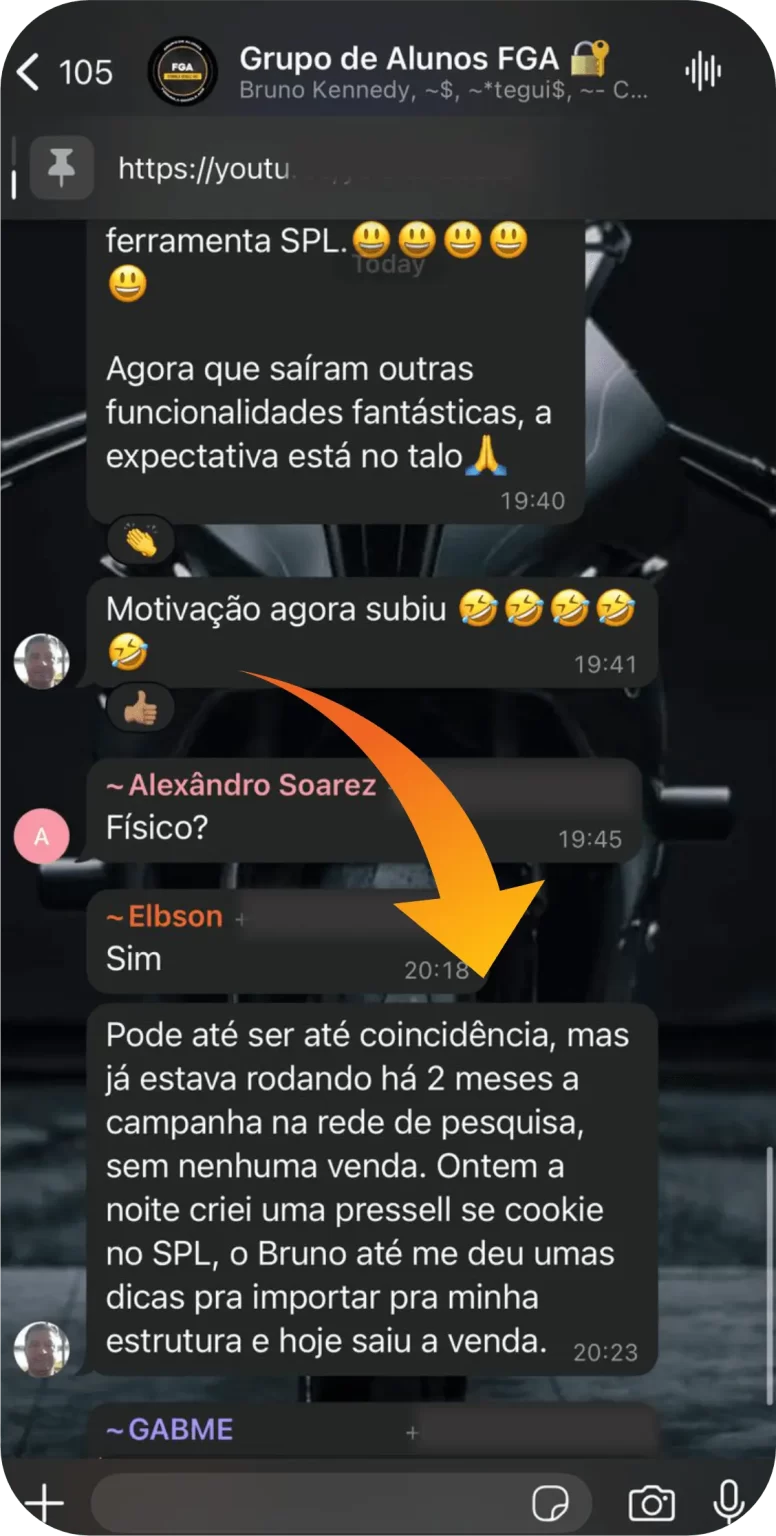Image resolution: width=776 pixels, height=1536 pixels.
Task: Tap the microphone to record audio
Action: tap(729, 1502)
